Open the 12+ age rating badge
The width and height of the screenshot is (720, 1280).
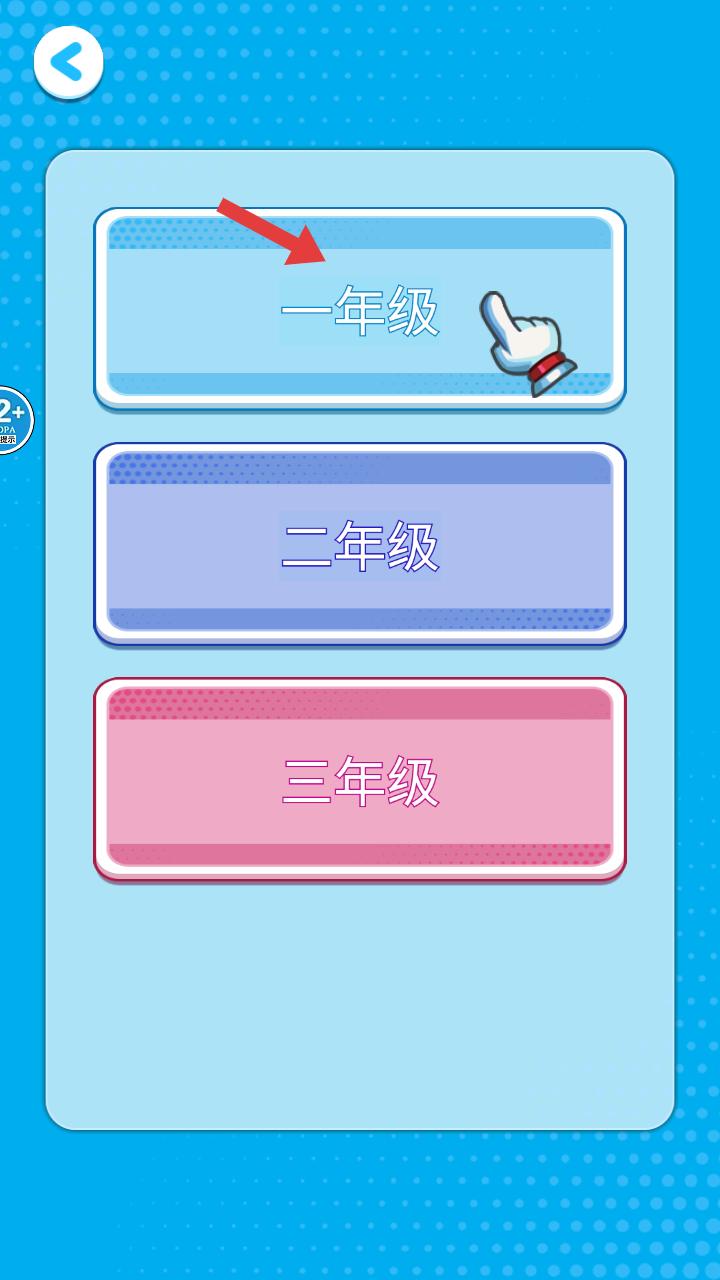[12, 420]
